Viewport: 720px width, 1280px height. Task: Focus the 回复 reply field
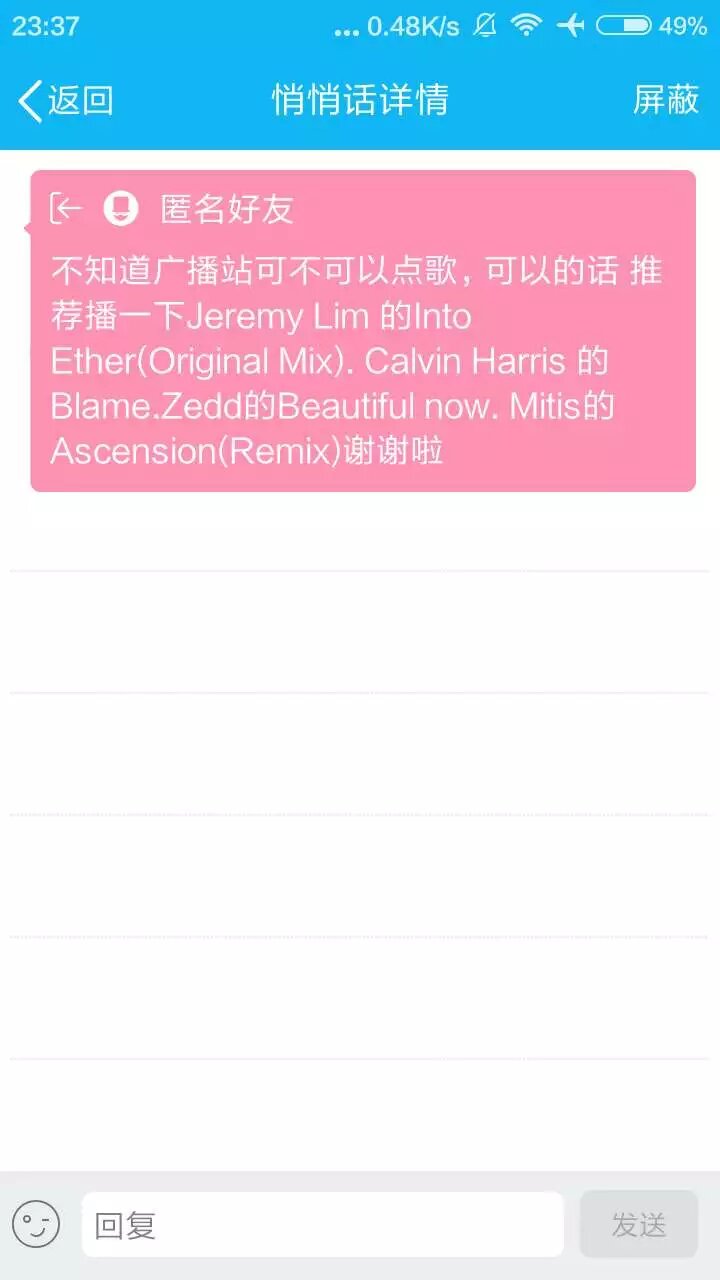pyautogui.click(x=322, y=1224)
